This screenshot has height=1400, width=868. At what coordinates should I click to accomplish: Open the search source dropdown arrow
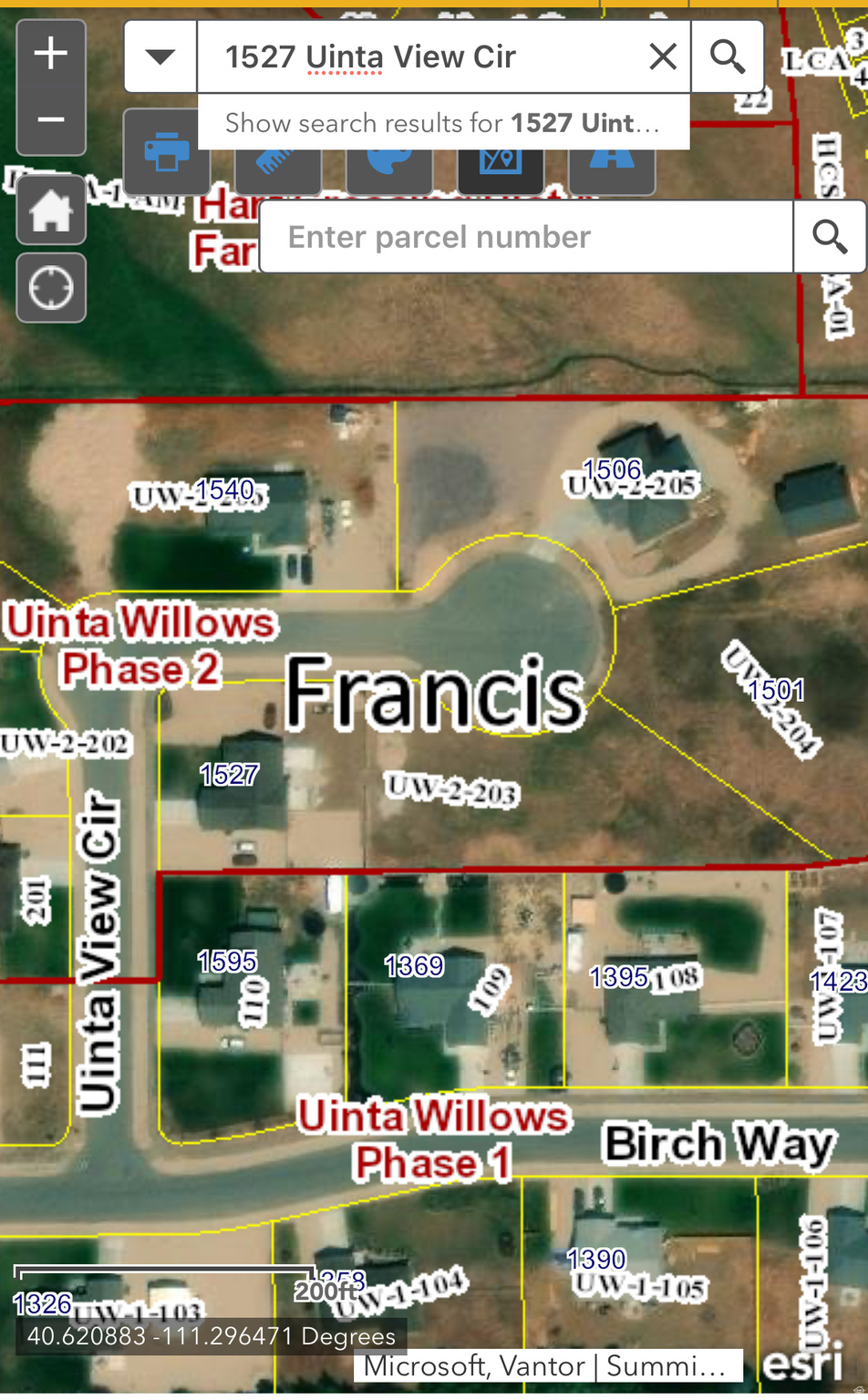pos(160,56)
